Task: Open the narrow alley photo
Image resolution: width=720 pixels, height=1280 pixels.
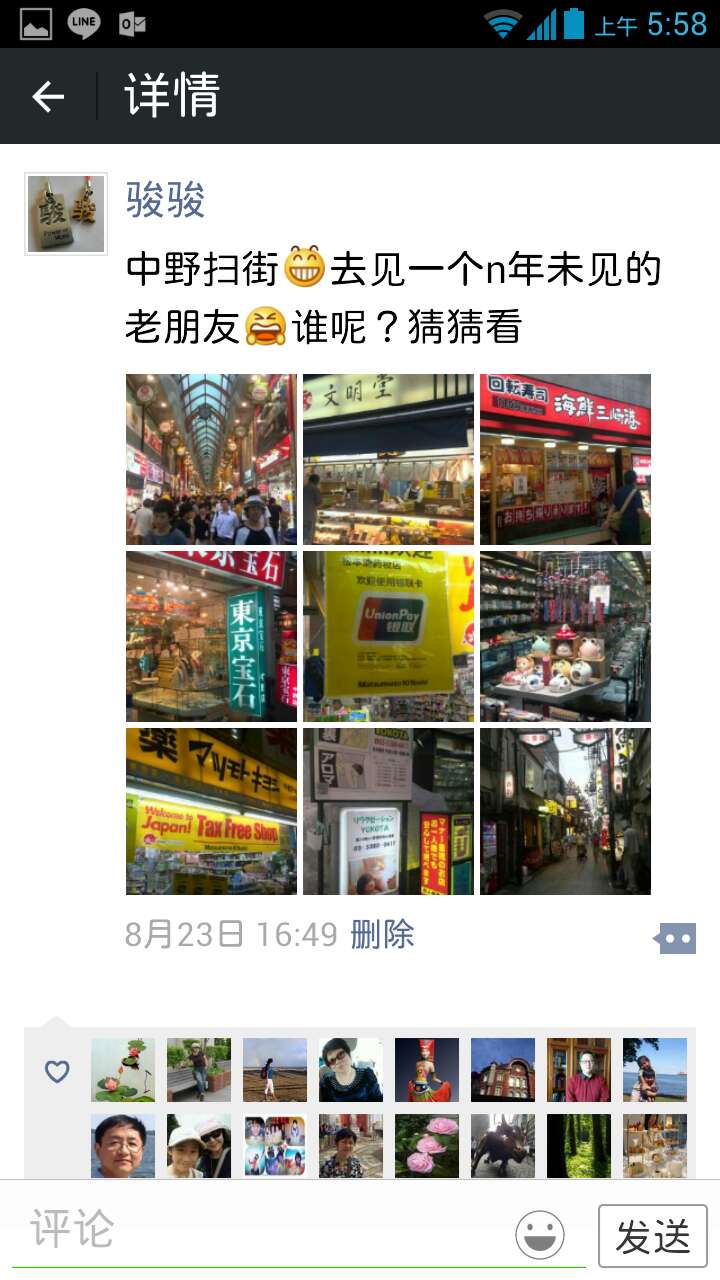Action: pyautogui.click(x=565, y=811)
